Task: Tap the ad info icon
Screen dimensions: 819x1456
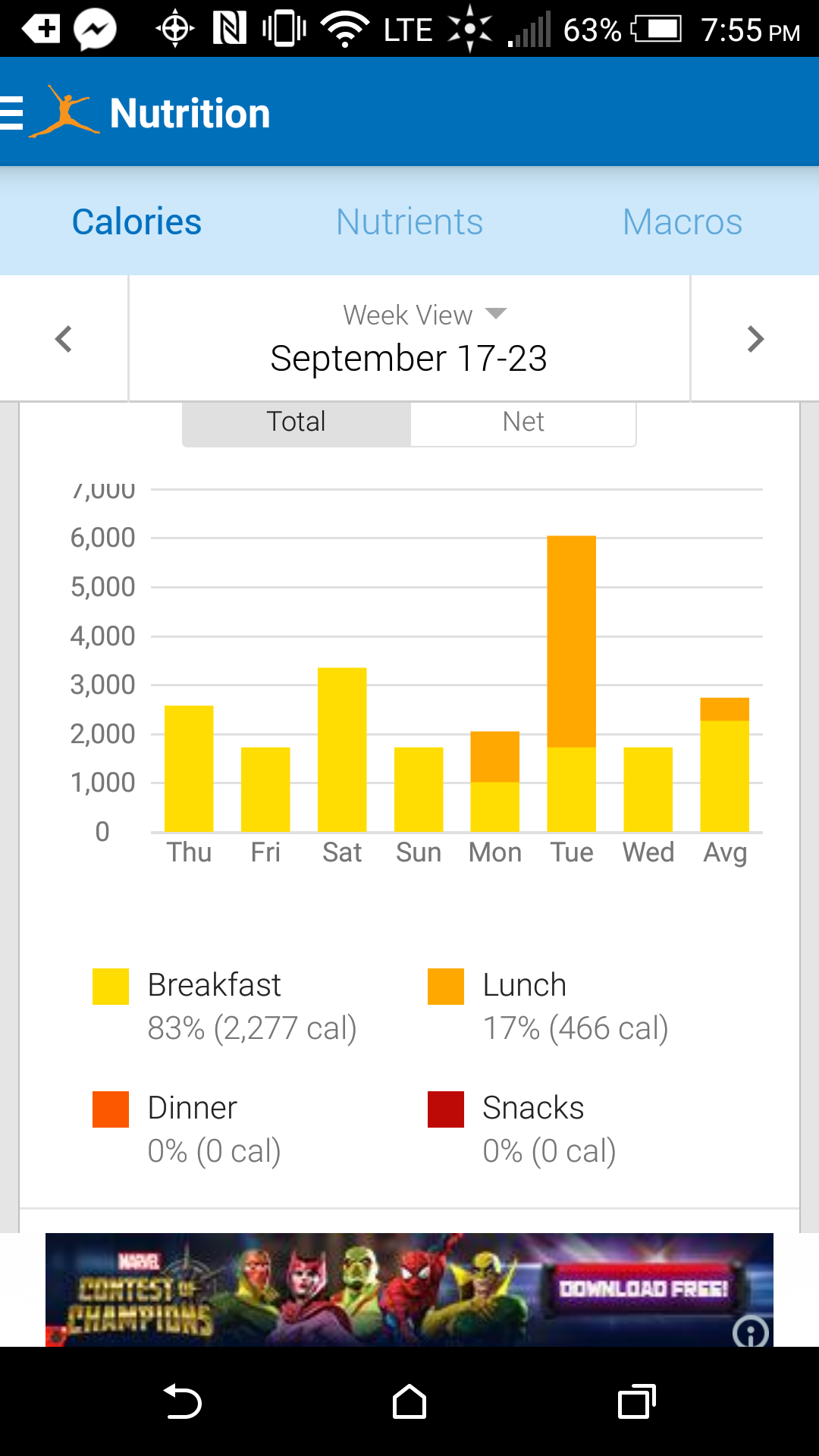Action: [x=751, y=1332]
